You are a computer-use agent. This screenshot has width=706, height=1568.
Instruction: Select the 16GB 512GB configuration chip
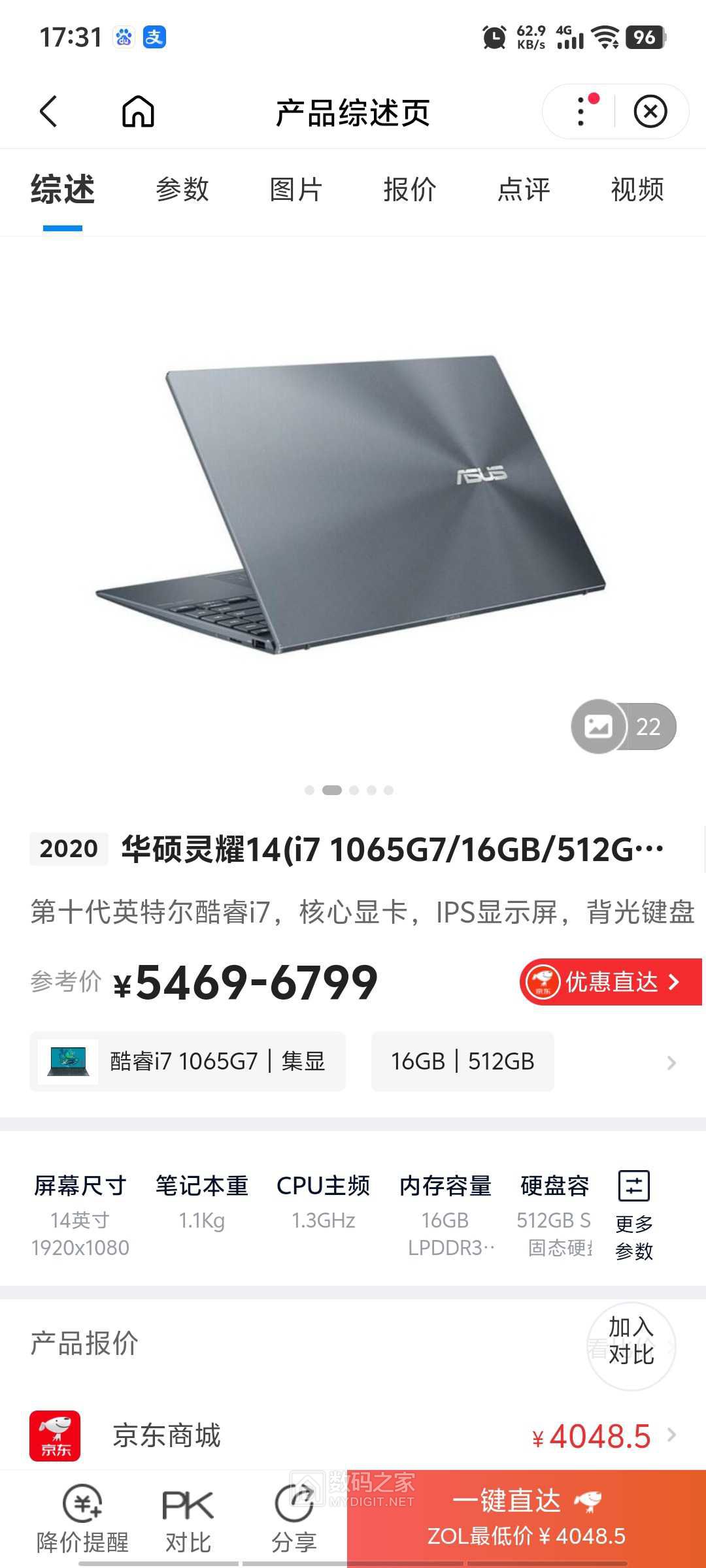462,1062
